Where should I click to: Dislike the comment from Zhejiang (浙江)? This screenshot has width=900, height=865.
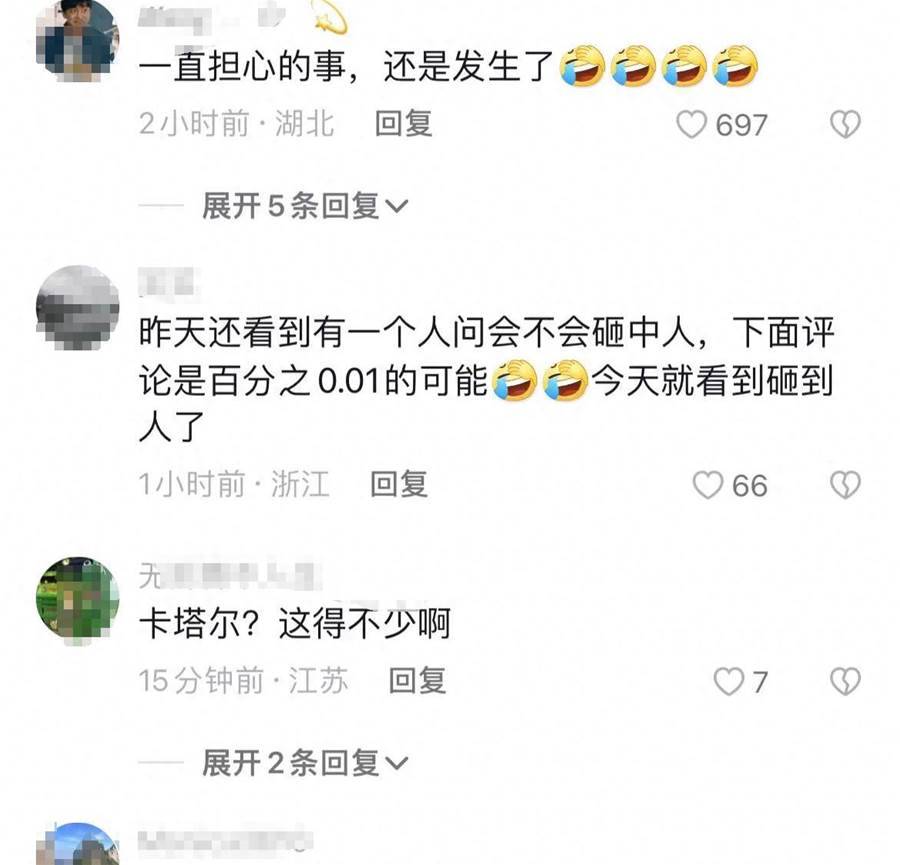point(846,486)
